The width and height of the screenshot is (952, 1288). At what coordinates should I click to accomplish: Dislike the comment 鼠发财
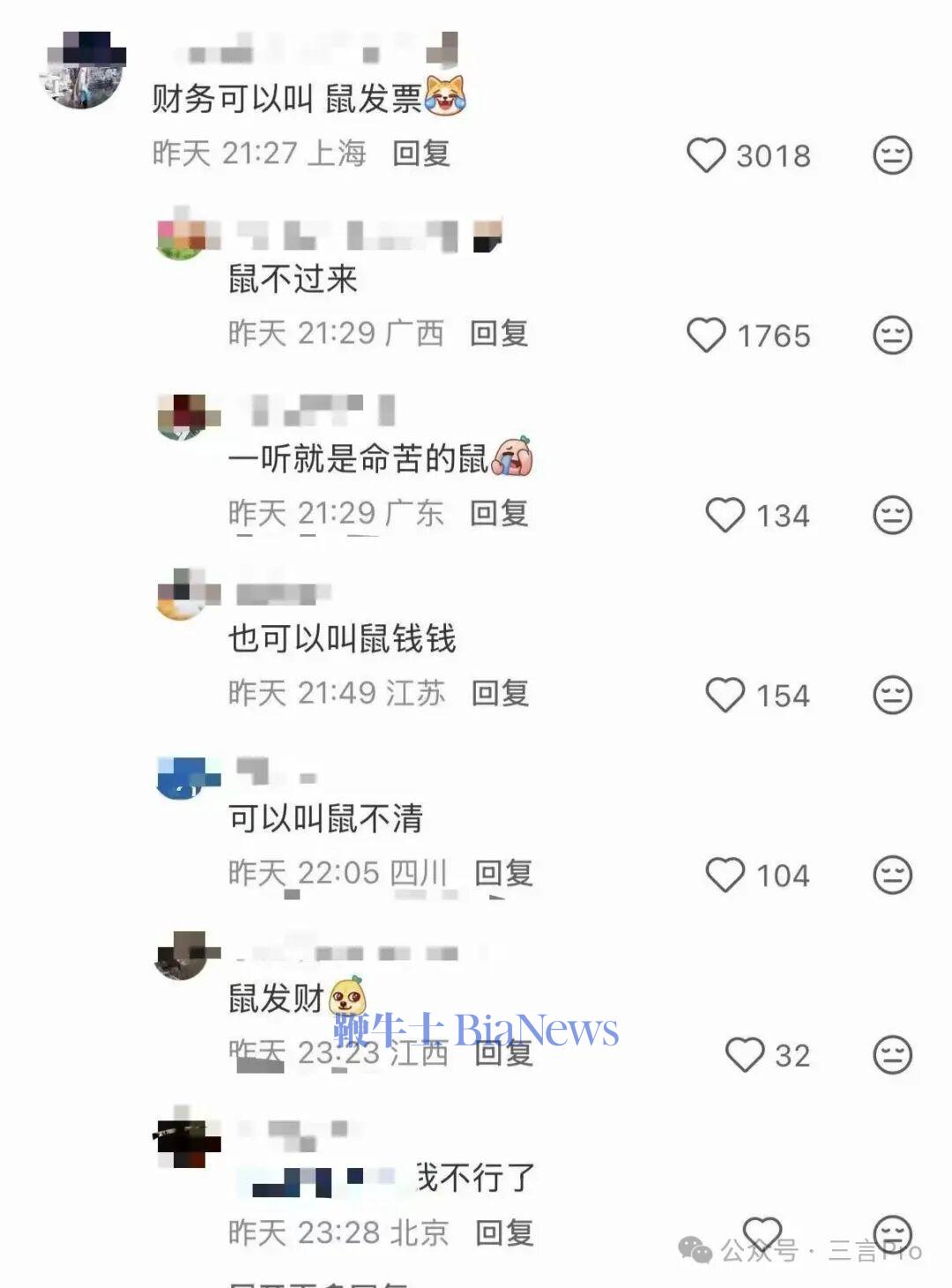pos(892,1055)
